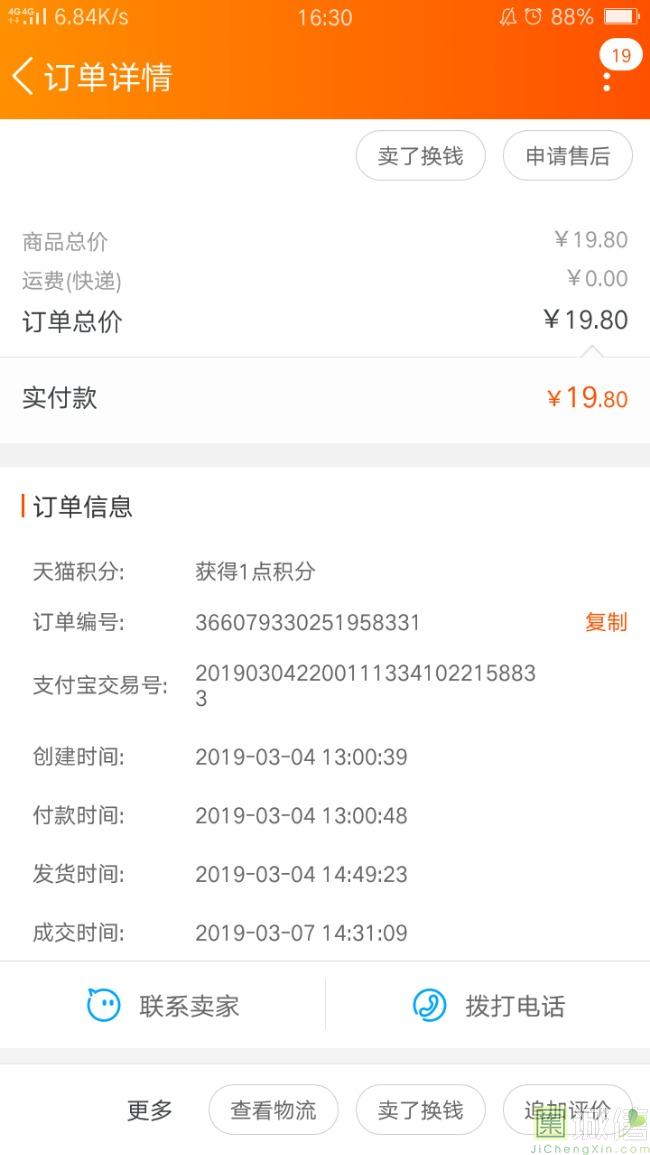Go back from order details
Image resolution: width=650 pixels, height=1155 pixels.
coord(23,77)
